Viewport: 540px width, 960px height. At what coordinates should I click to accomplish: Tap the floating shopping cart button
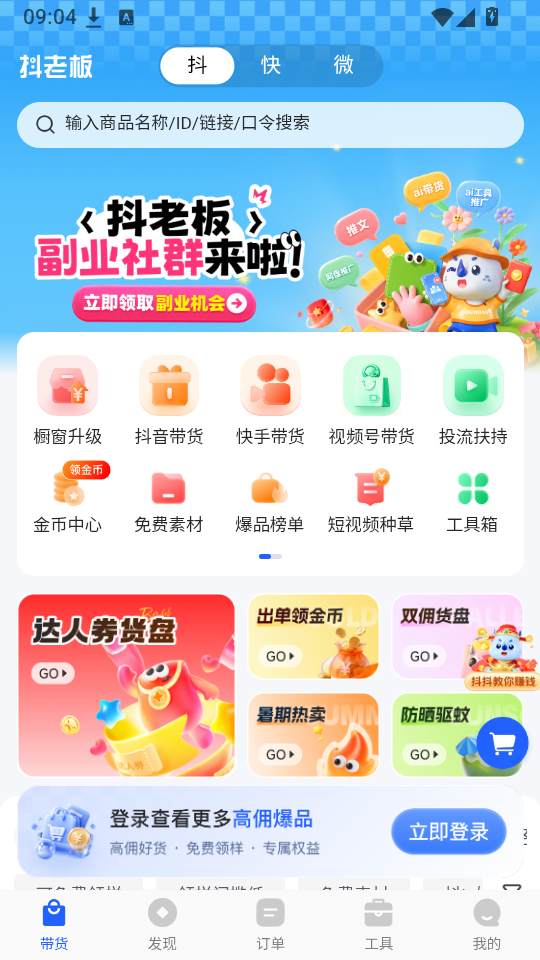click(x=502, y=743)
